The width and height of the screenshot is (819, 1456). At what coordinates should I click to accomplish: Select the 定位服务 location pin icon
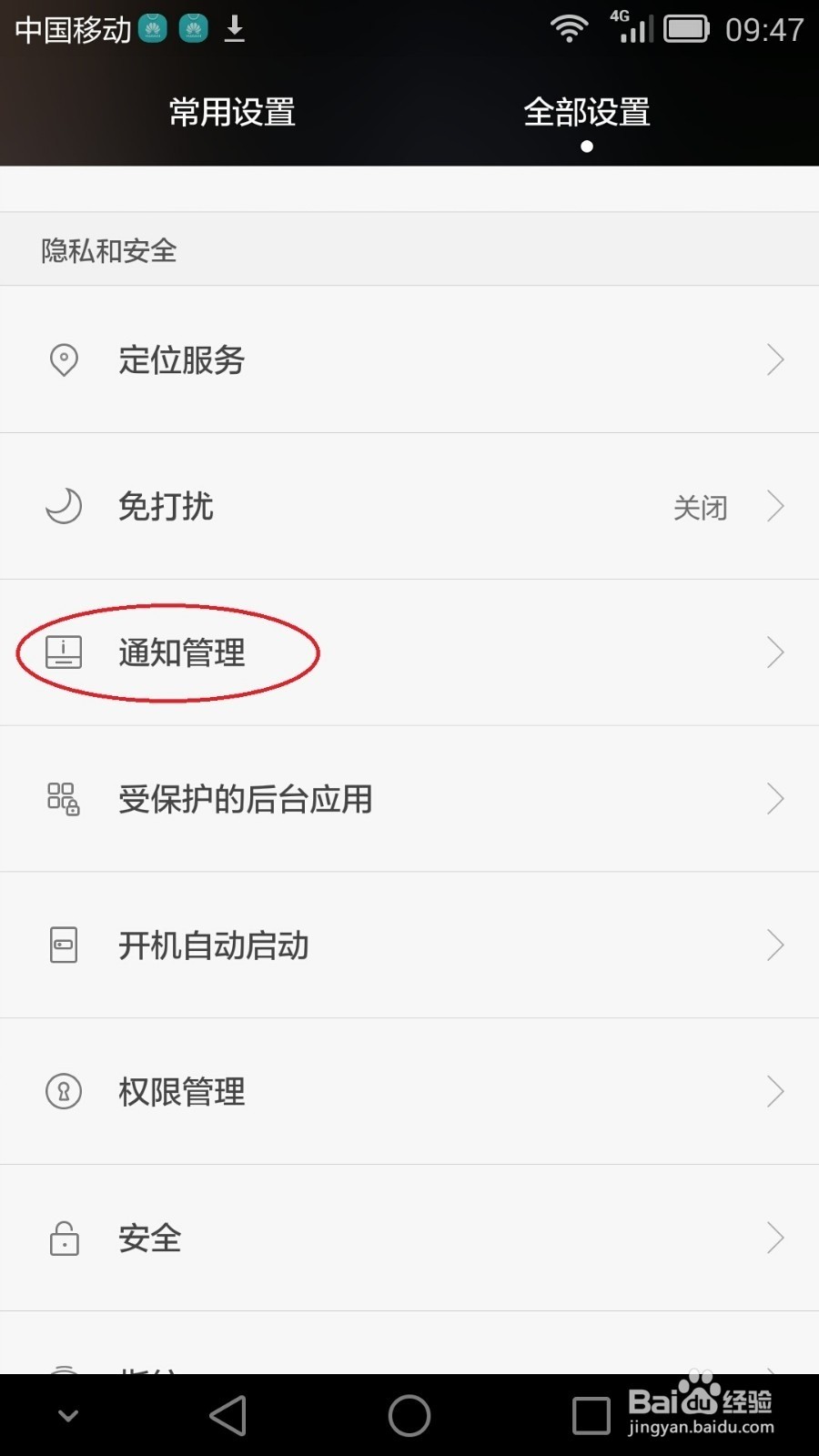pyautogui.click(x=62, y=359)
